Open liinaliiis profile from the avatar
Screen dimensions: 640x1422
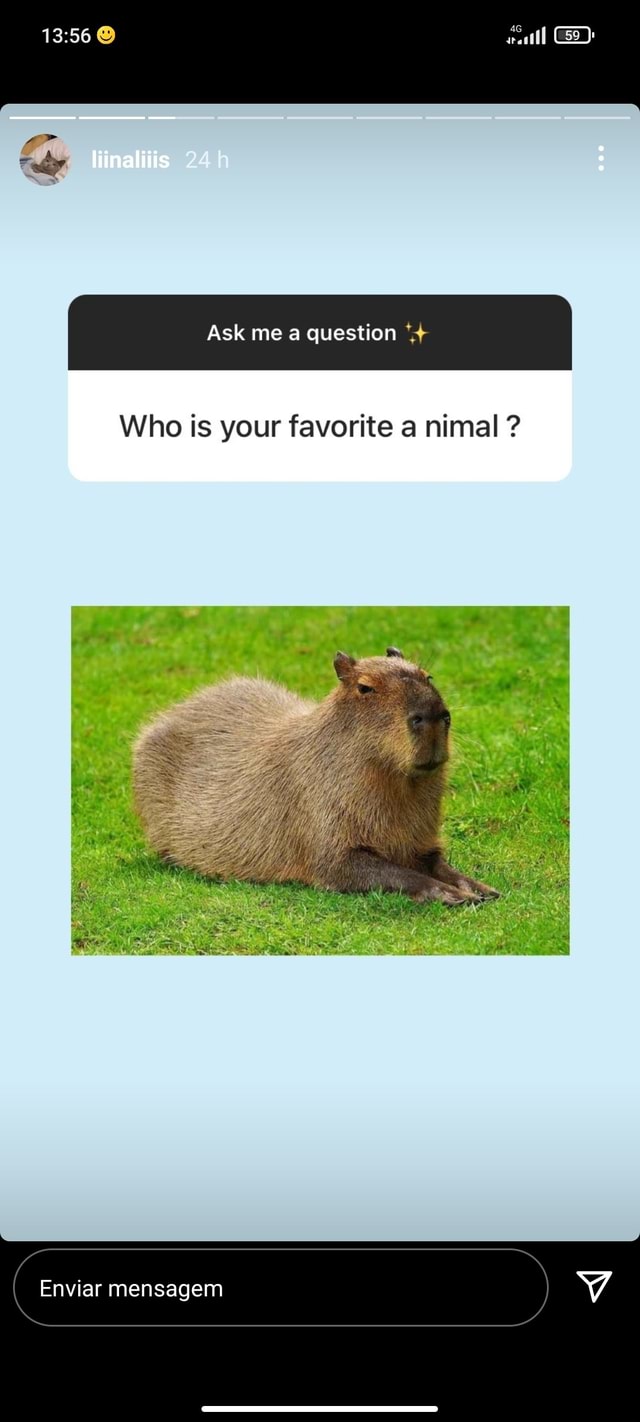coord(46,159)
